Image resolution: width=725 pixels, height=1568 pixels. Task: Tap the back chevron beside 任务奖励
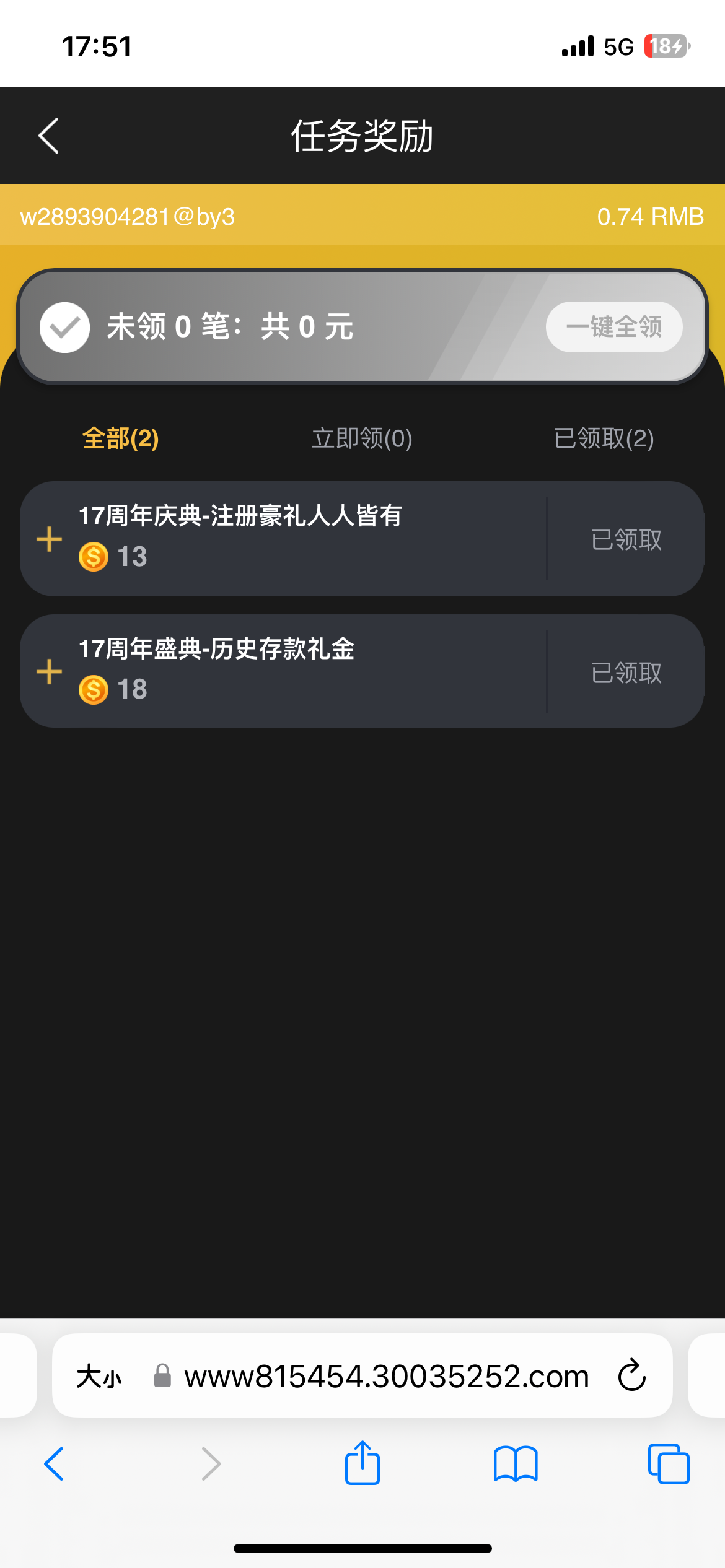(x=48, y=136)
